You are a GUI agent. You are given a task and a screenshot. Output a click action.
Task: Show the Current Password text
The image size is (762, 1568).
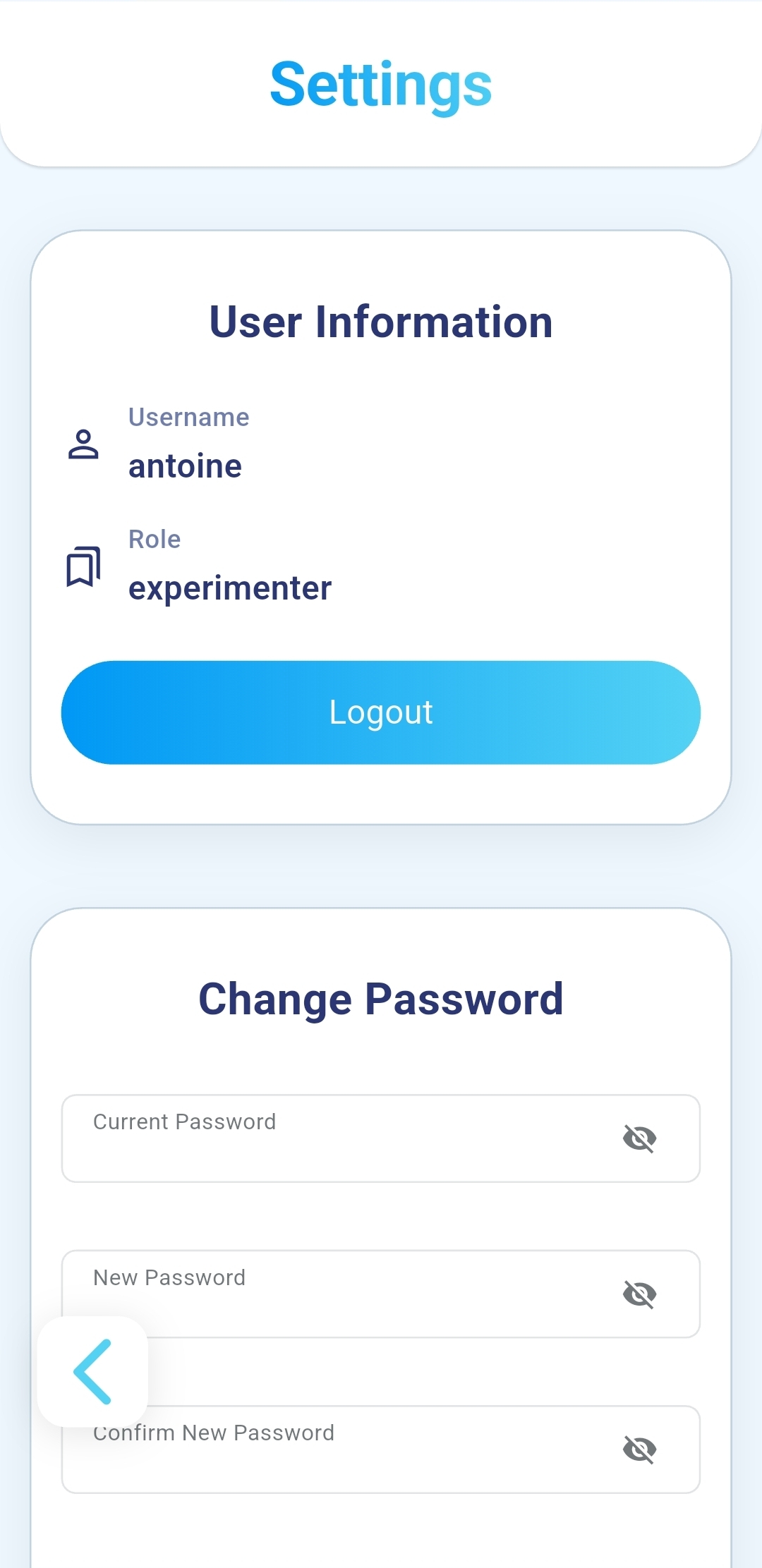coord(639,1138)
